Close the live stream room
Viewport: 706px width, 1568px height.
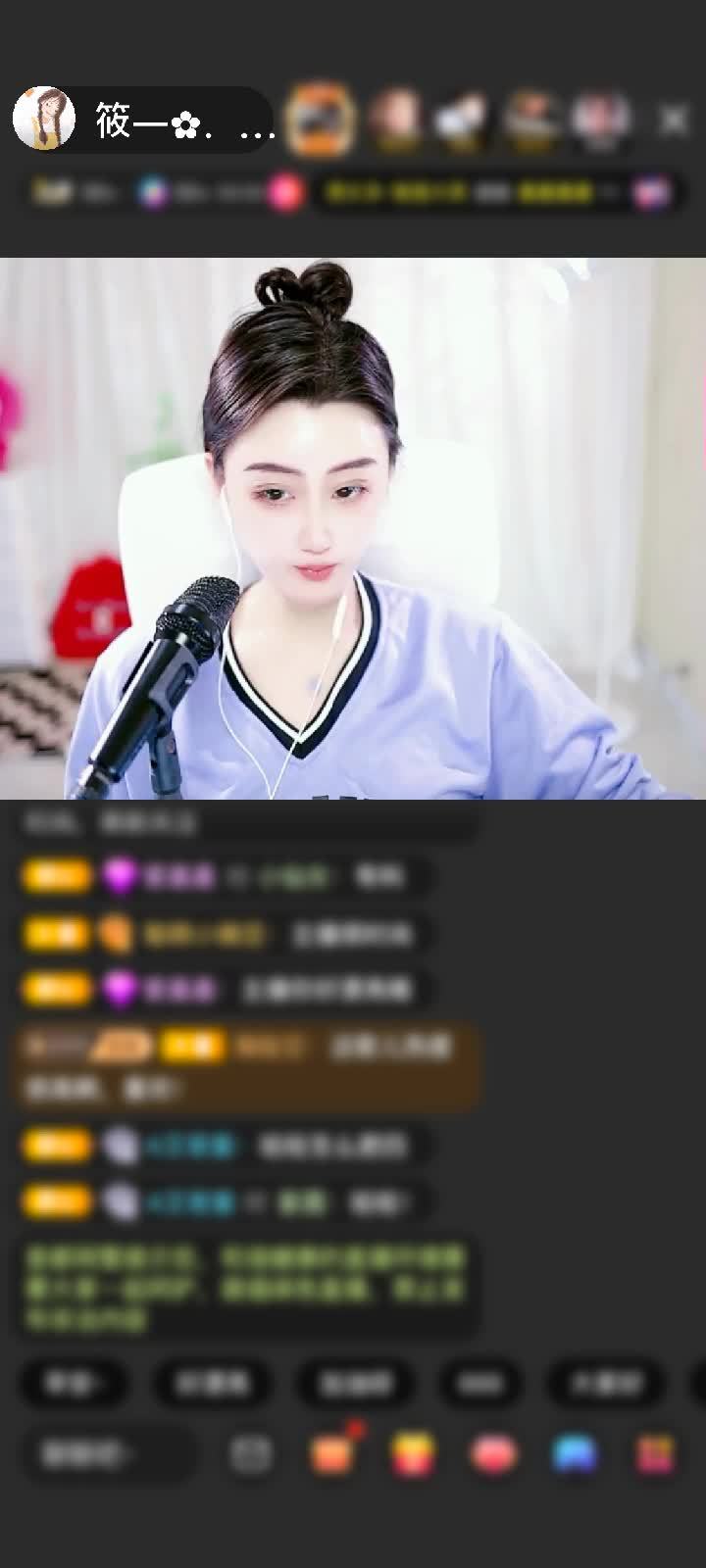pos(673,121)
